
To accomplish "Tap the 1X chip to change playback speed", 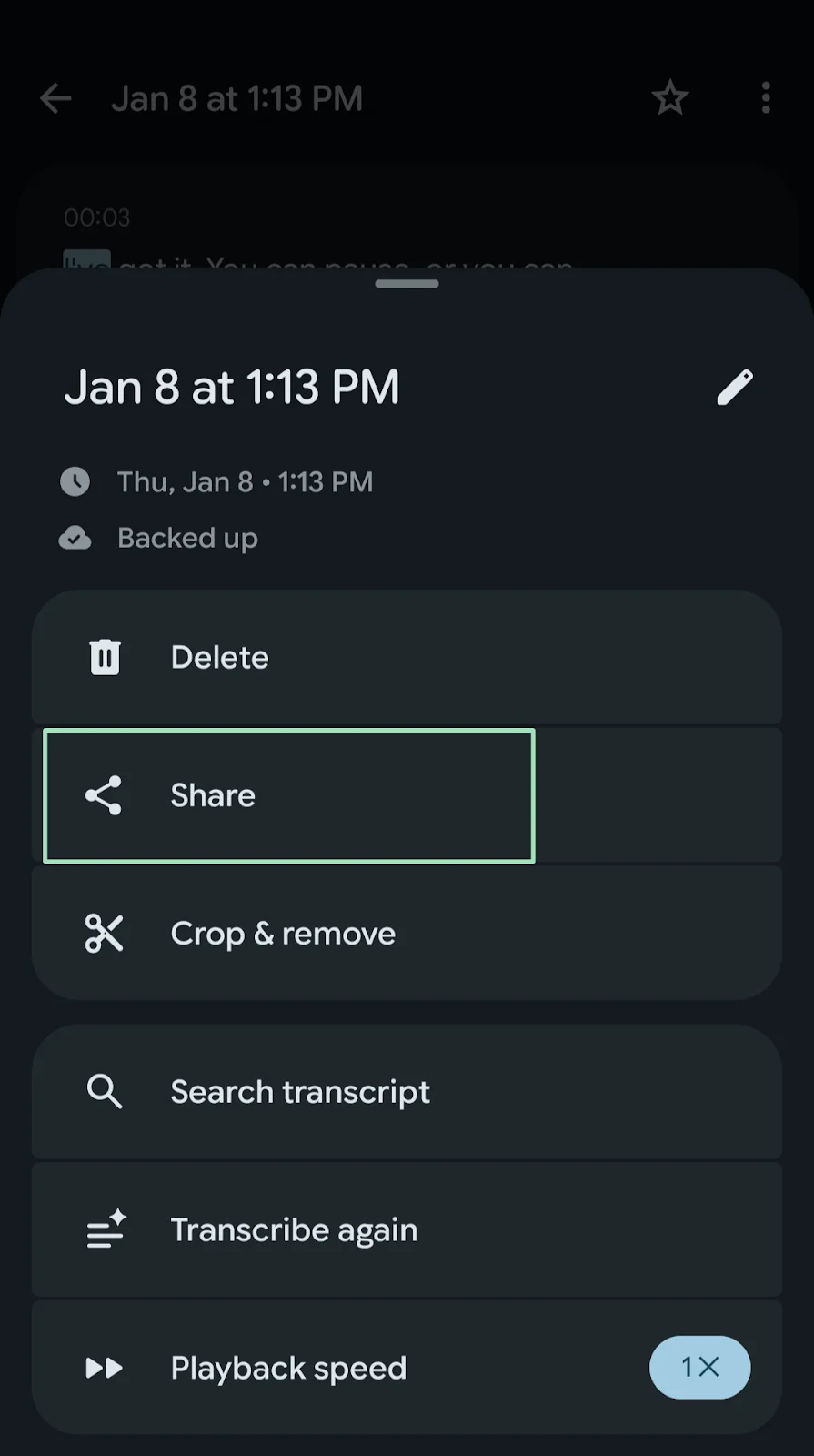I will pyautogui.click(x=699, y=1368).
